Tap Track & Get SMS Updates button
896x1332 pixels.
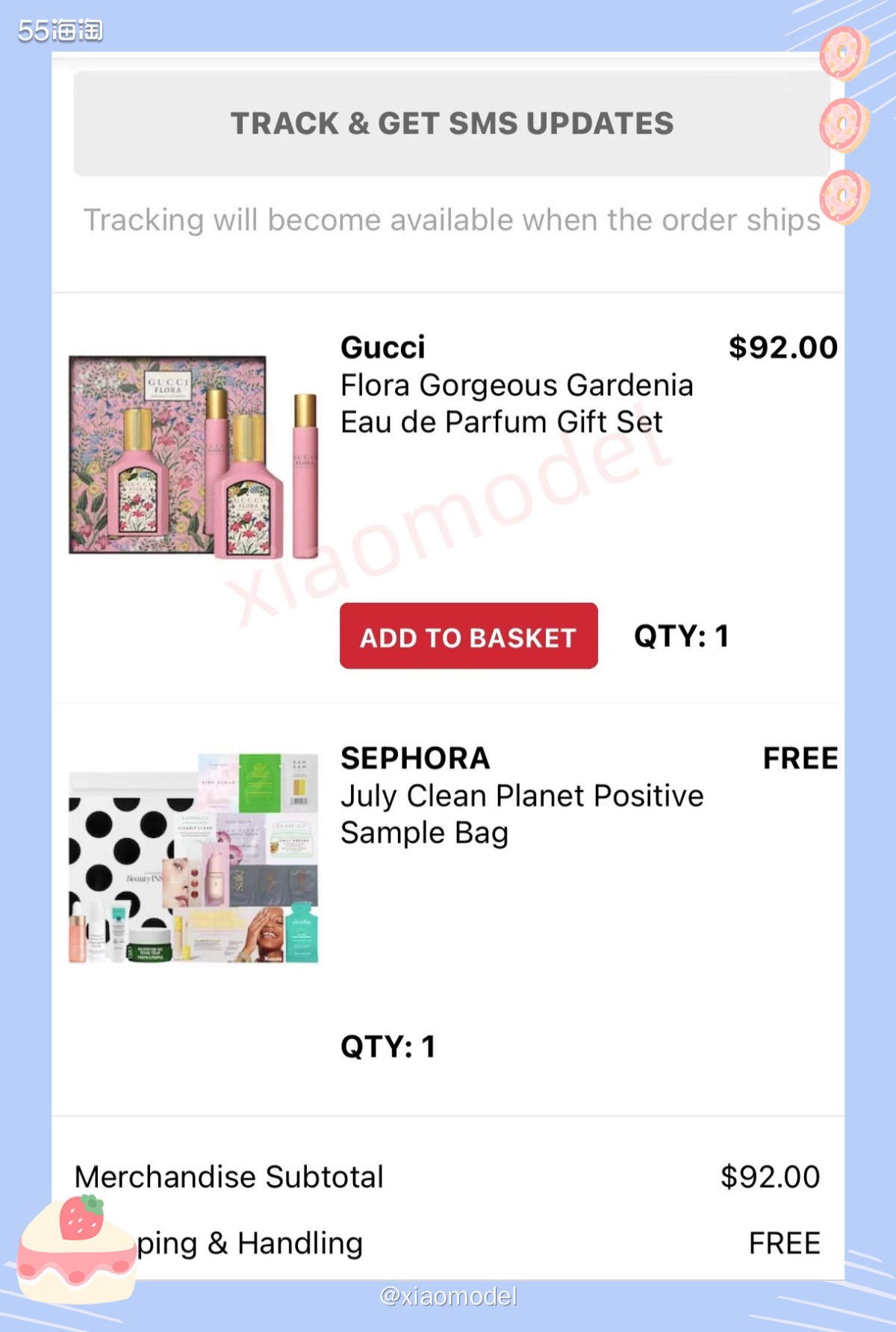coord(451,124)
